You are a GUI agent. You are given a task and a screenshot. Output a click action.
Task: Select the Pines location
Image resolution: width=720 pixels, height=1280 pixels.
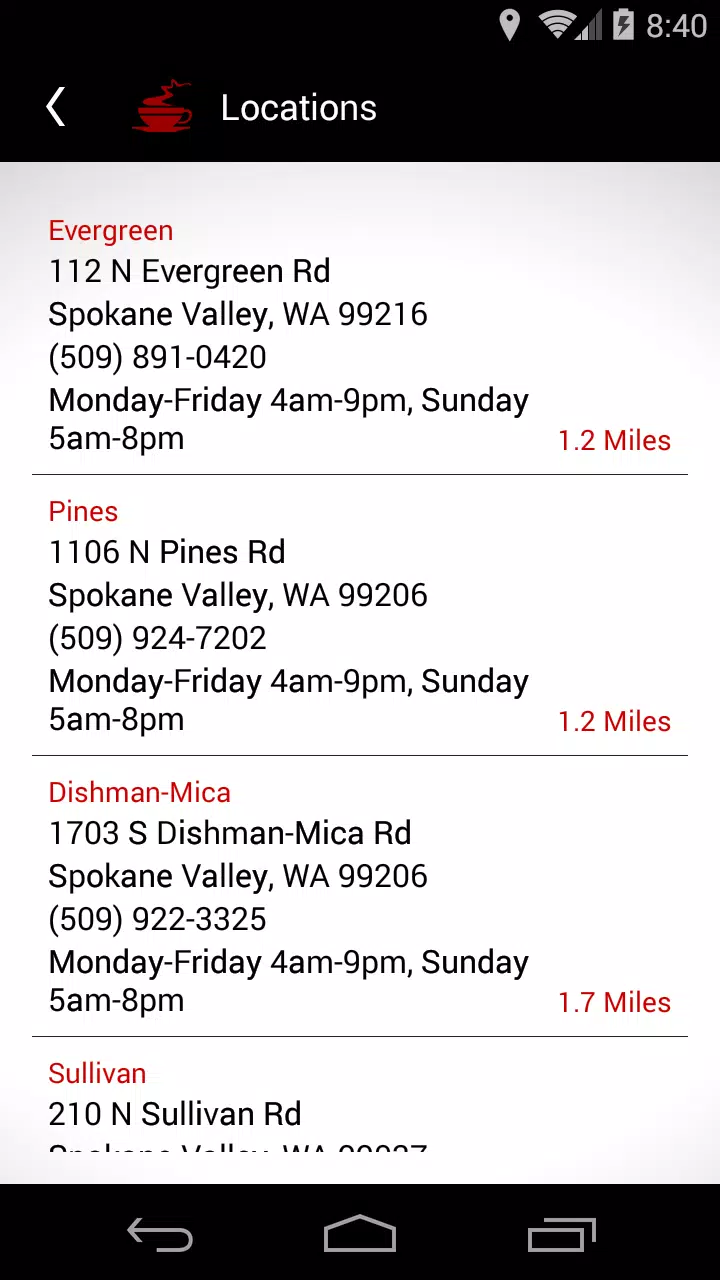360,615
